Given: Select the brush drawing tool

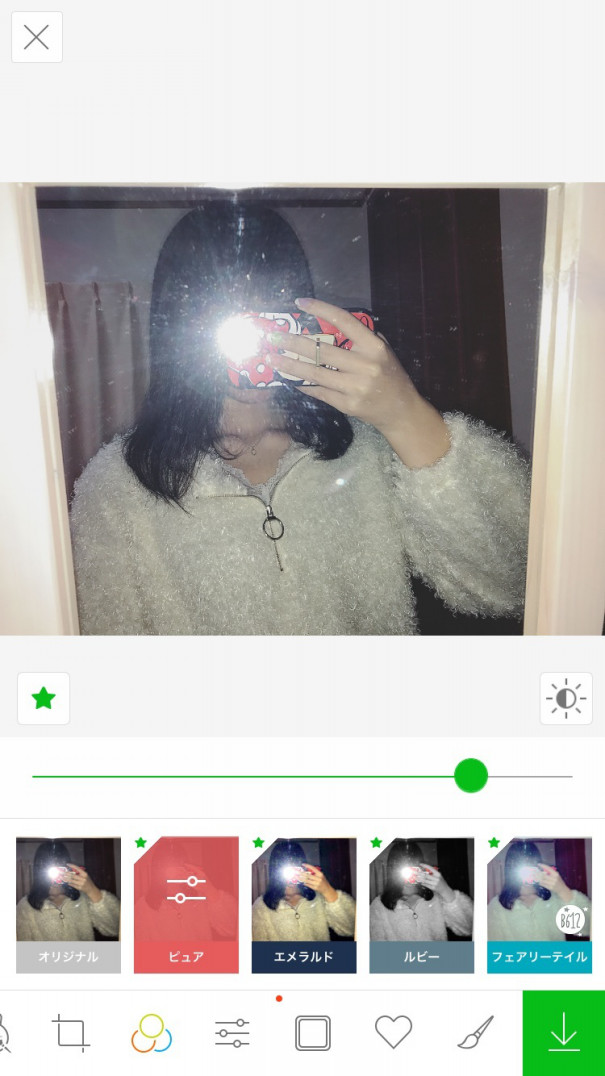Looking at the screenshot, I should coord(475,1033).
